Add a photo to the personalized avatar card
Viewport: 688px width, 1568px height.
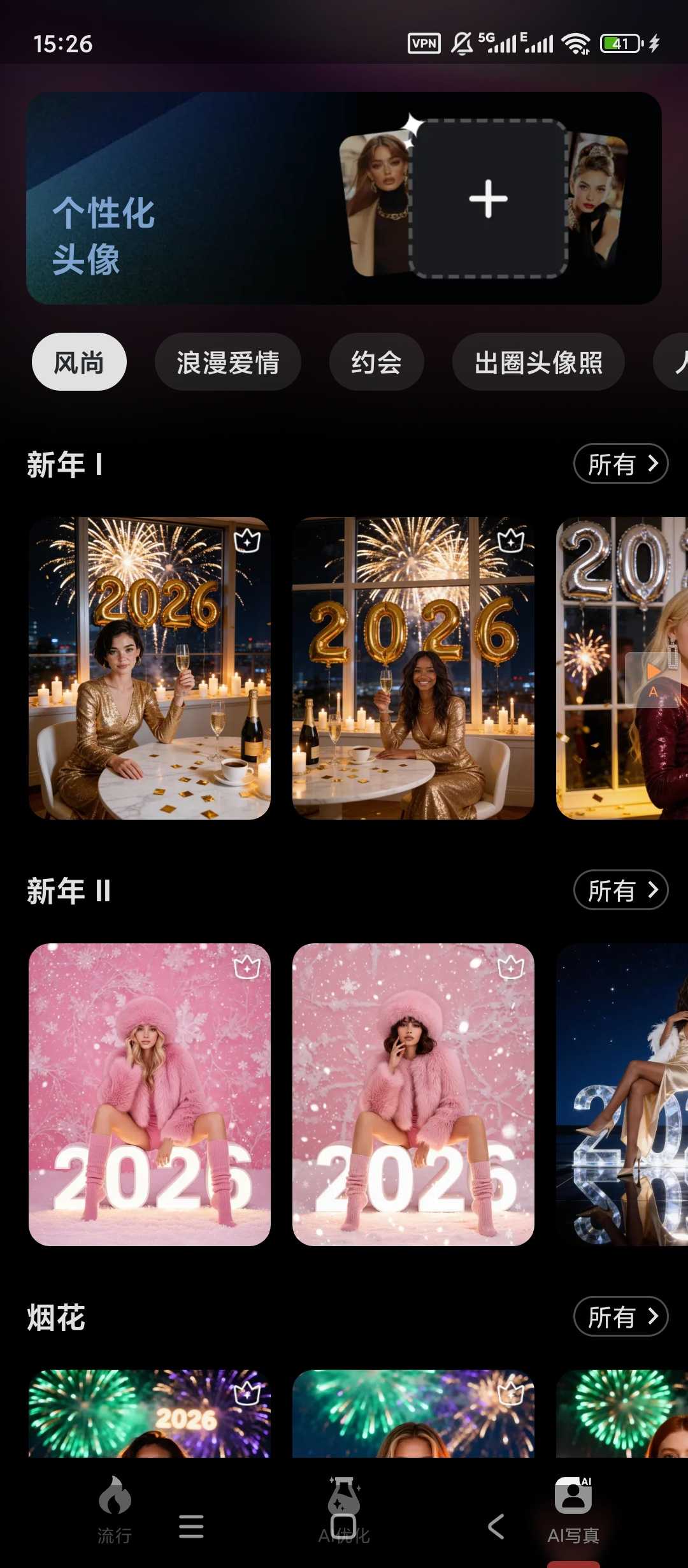(488, 199)
